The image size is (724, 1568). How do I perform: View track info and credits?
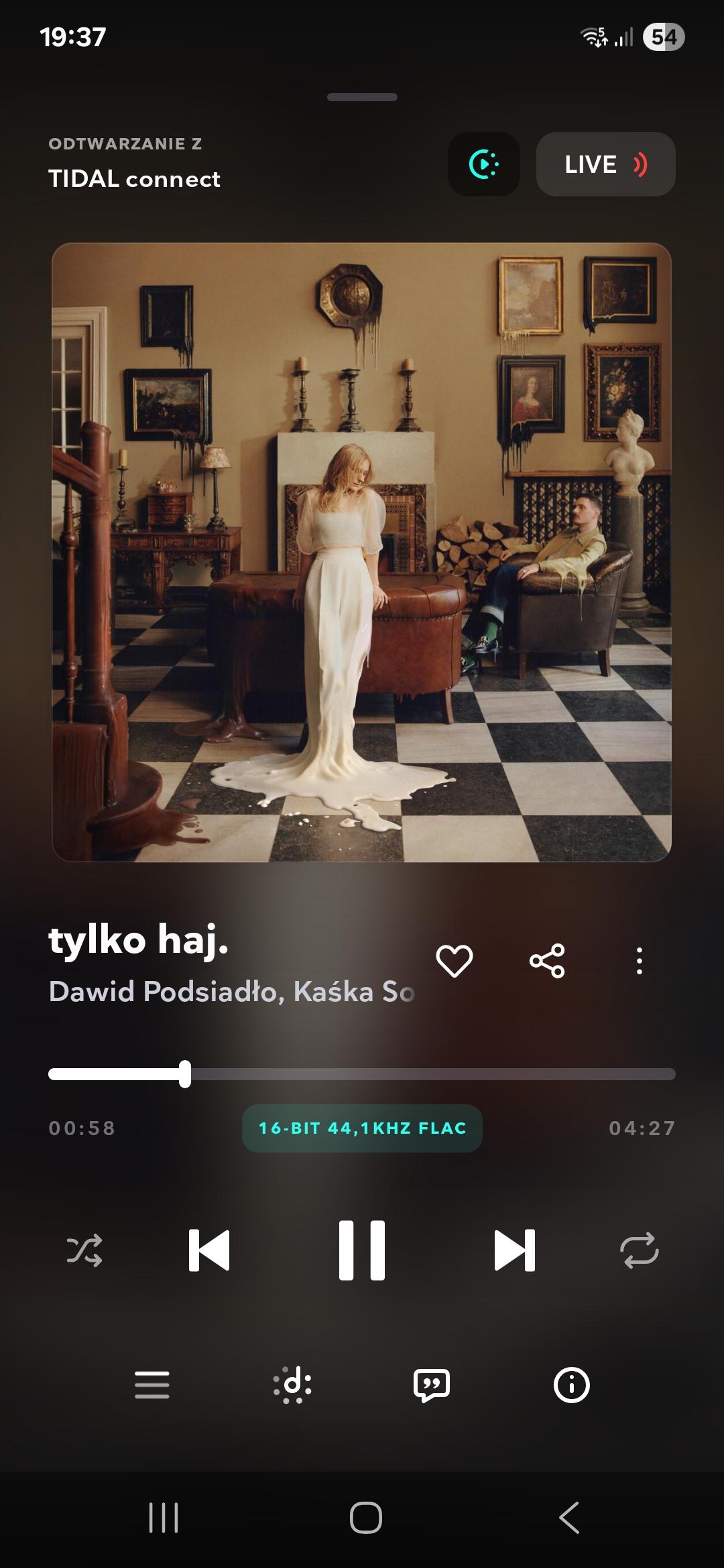tap(572, 1385)
